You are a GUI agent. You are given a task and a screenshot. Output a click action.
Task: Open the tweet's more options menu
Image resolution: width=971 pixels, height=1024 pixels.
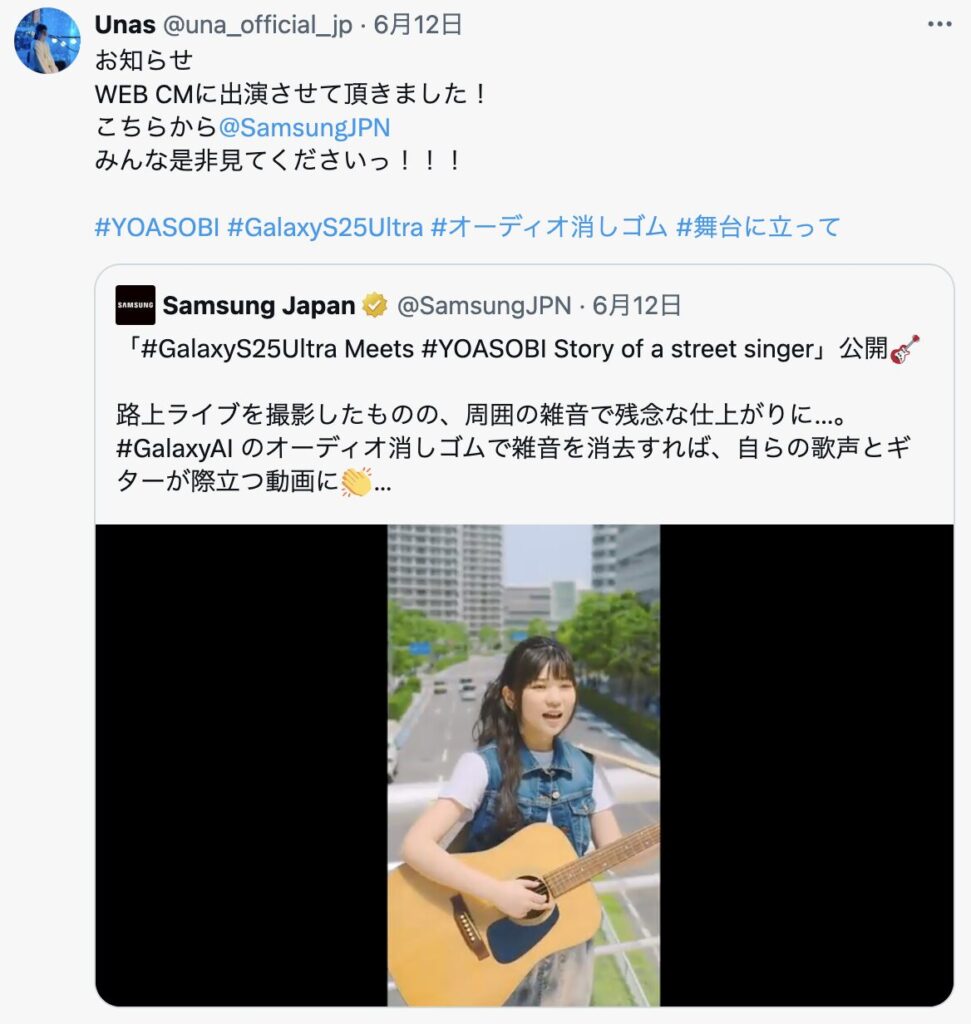(x=938, y=25)
